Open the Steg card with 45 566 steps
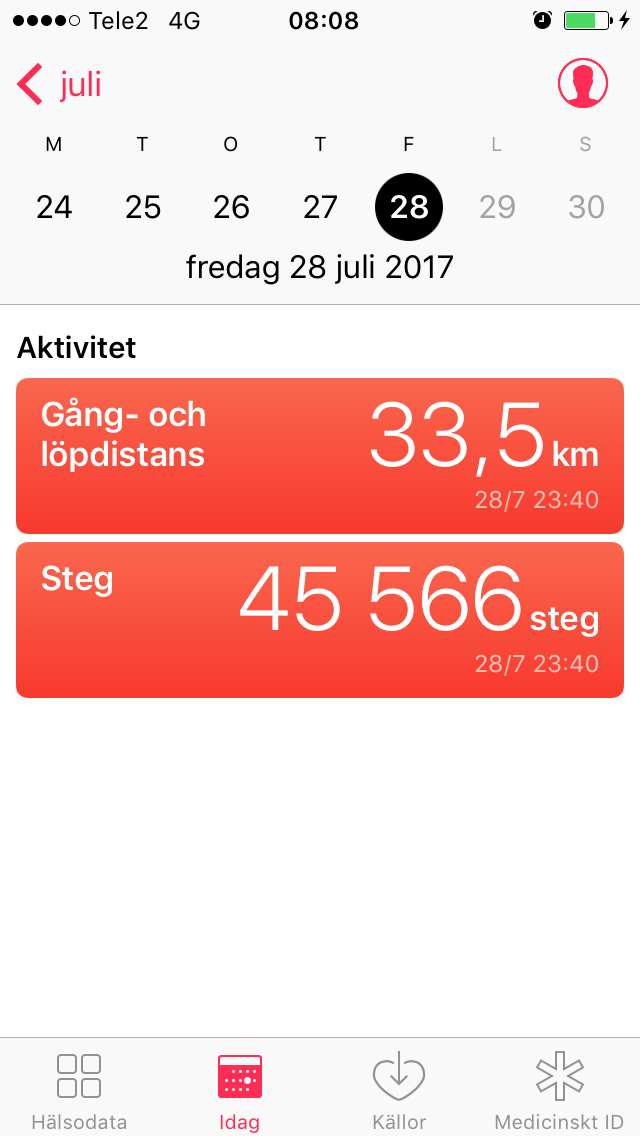The image size is (640, 1136). [x=320, y=620]
